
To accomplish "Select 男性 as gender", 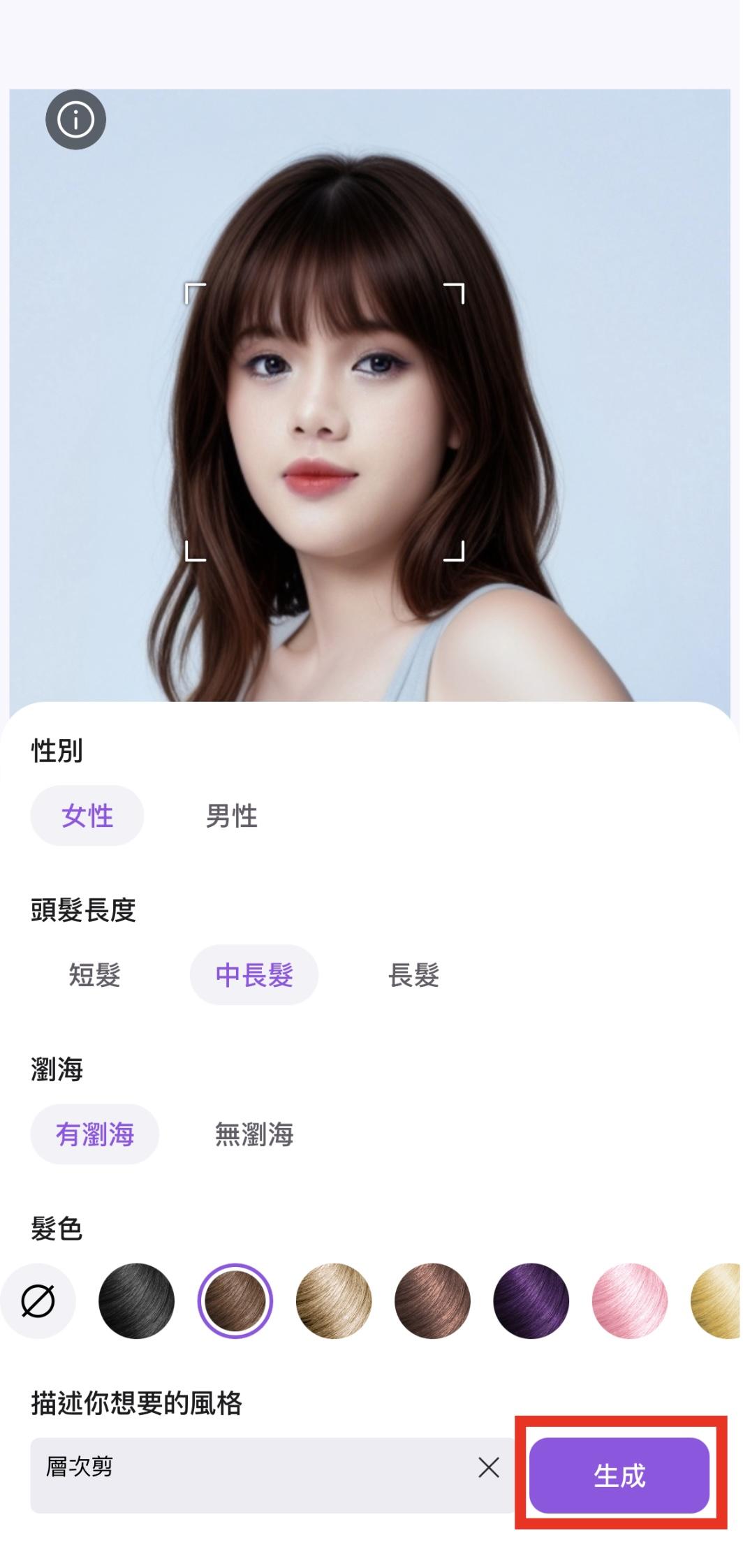I will pyautogui.click(x=231, y=815).
